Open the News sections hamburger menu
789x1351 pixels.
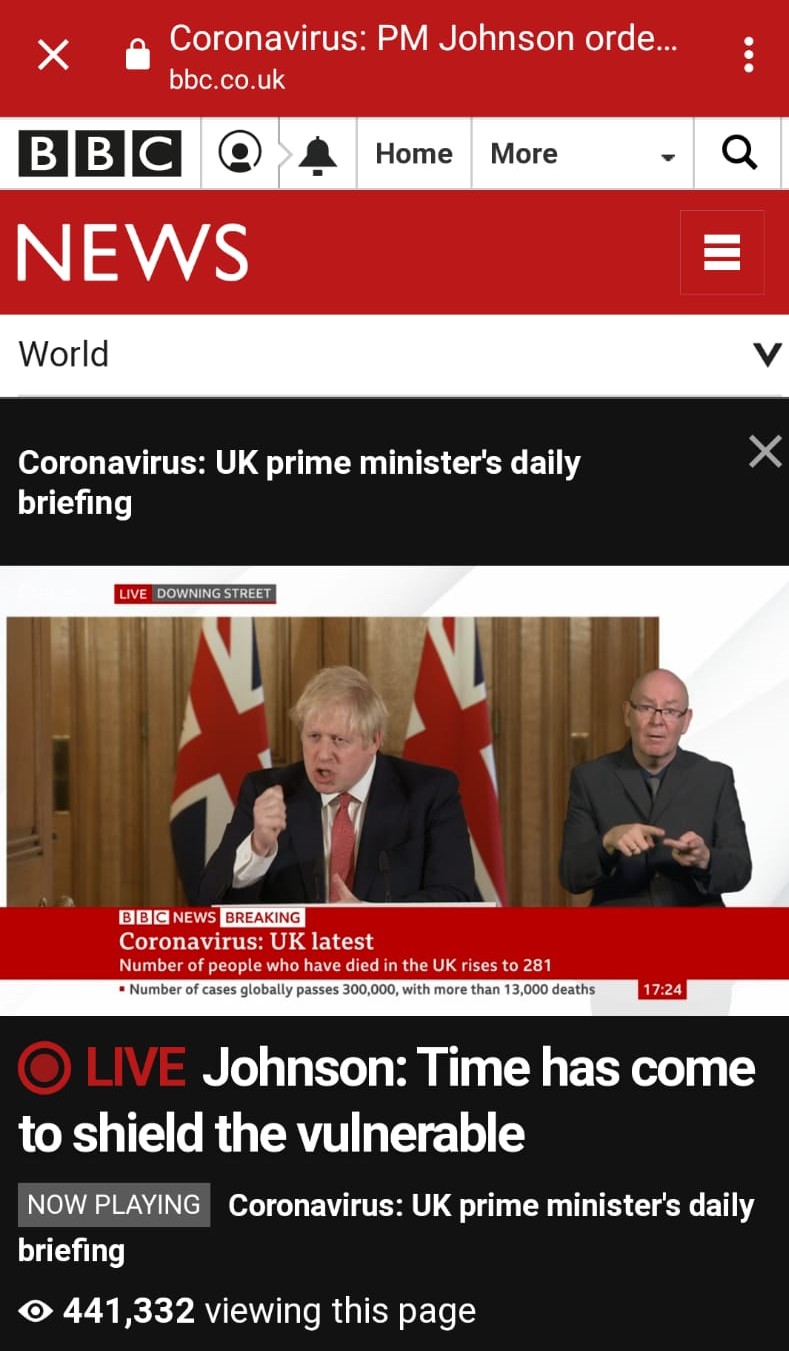tap(721, 252)
